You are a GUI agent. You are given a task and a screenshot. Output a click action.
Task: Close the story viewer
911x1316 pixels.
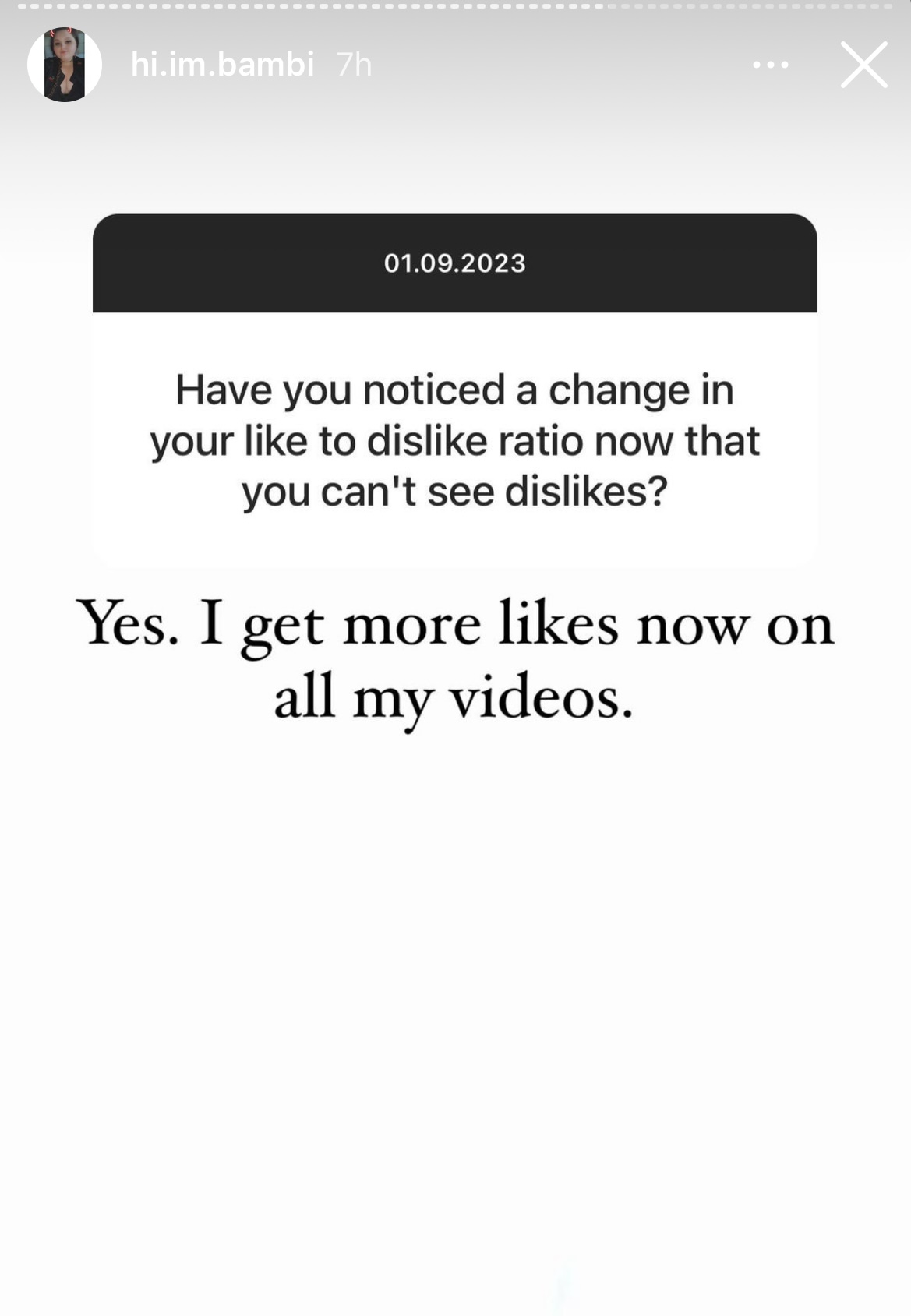click(x=863, y=65)
